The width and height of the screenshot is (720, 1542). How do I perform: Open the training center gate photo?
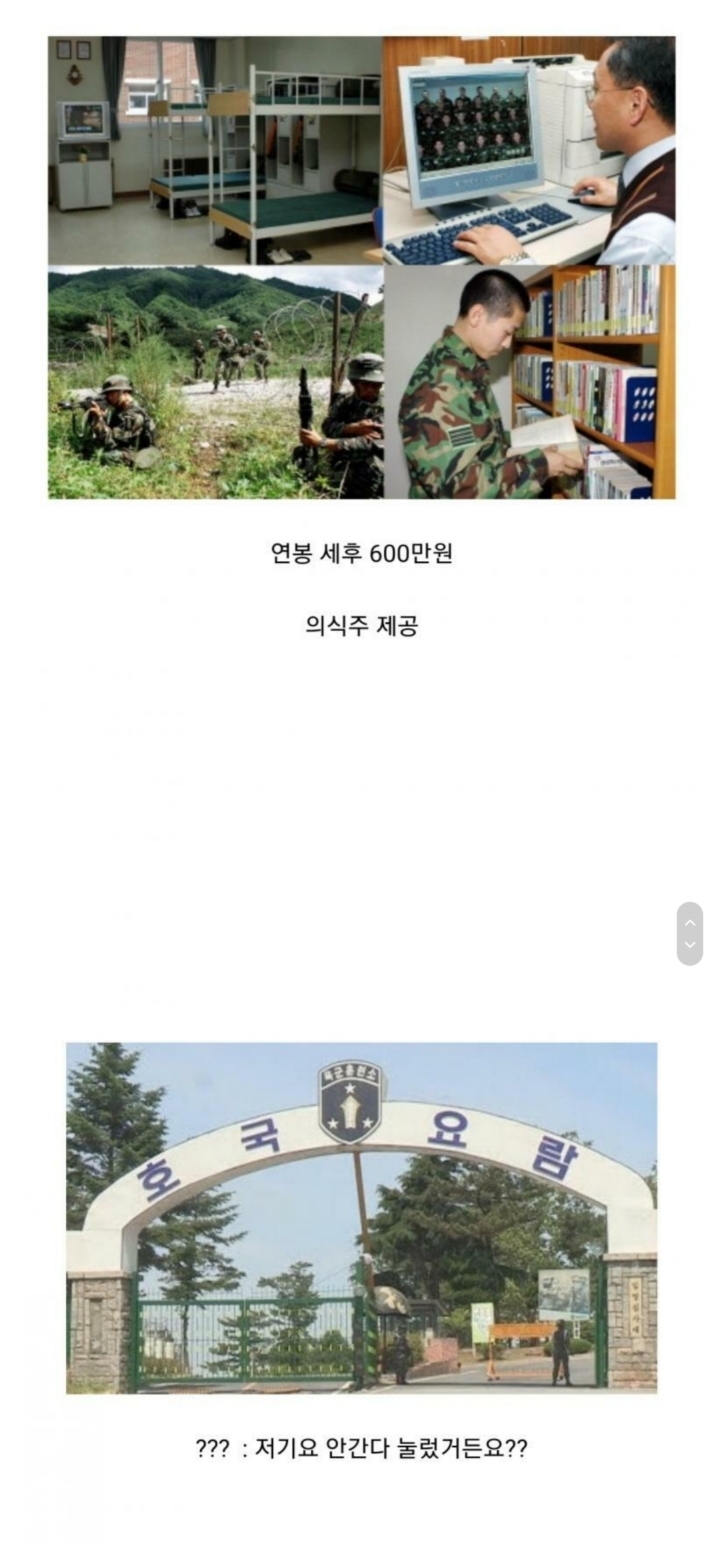(361, 1217)
